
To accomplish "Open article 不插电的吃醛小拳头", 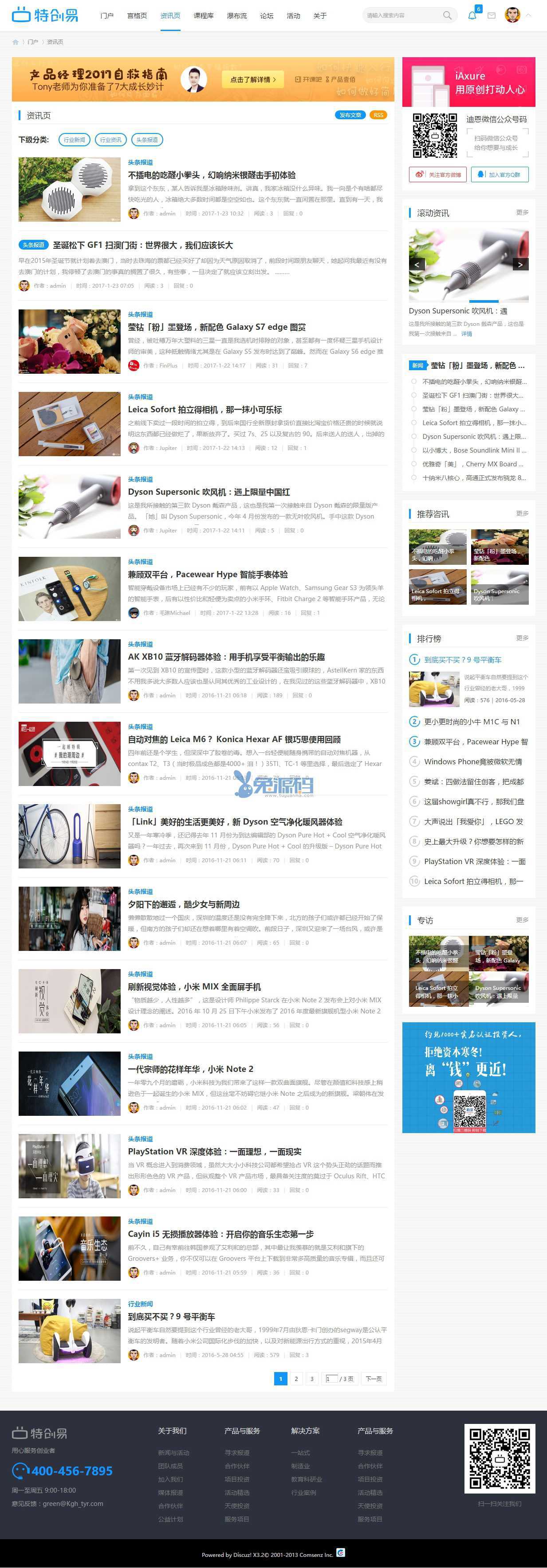I will pos(211,175).
